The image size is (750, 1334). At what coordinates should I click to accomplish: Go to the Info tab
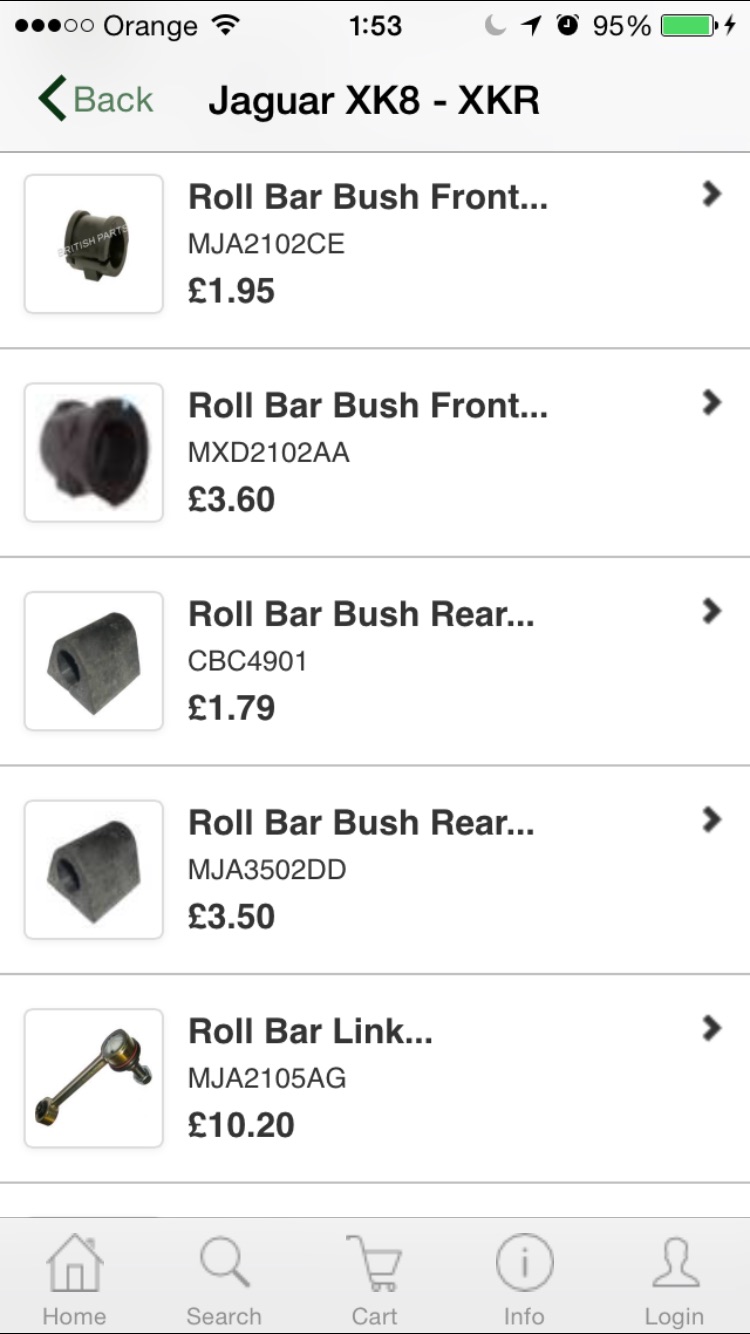[524, 1278]
